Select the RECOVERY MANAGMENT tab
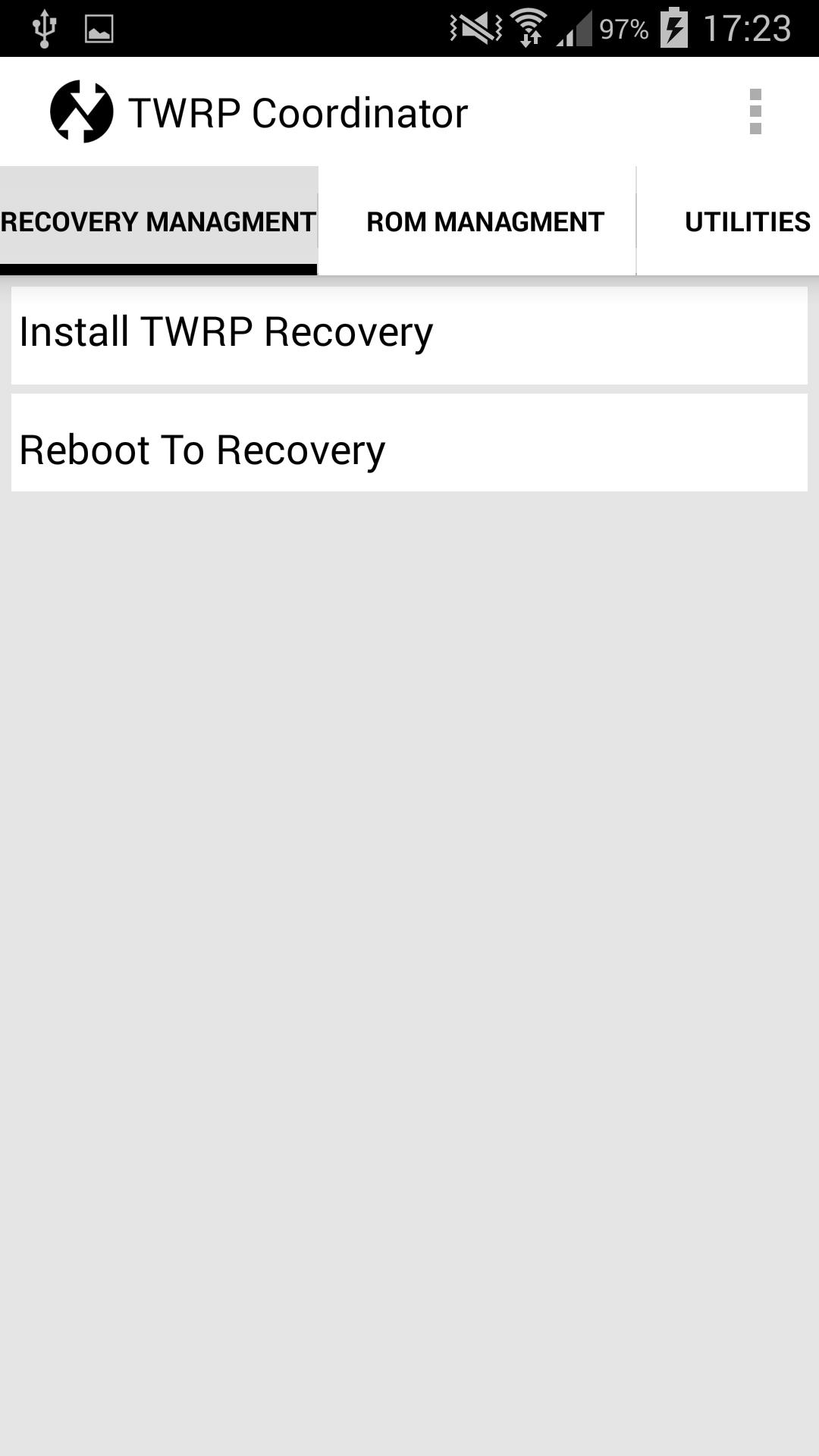Image resolution: width=819 pixels, height=1456 pixels. pyautogui.click(x=155, y=221)
